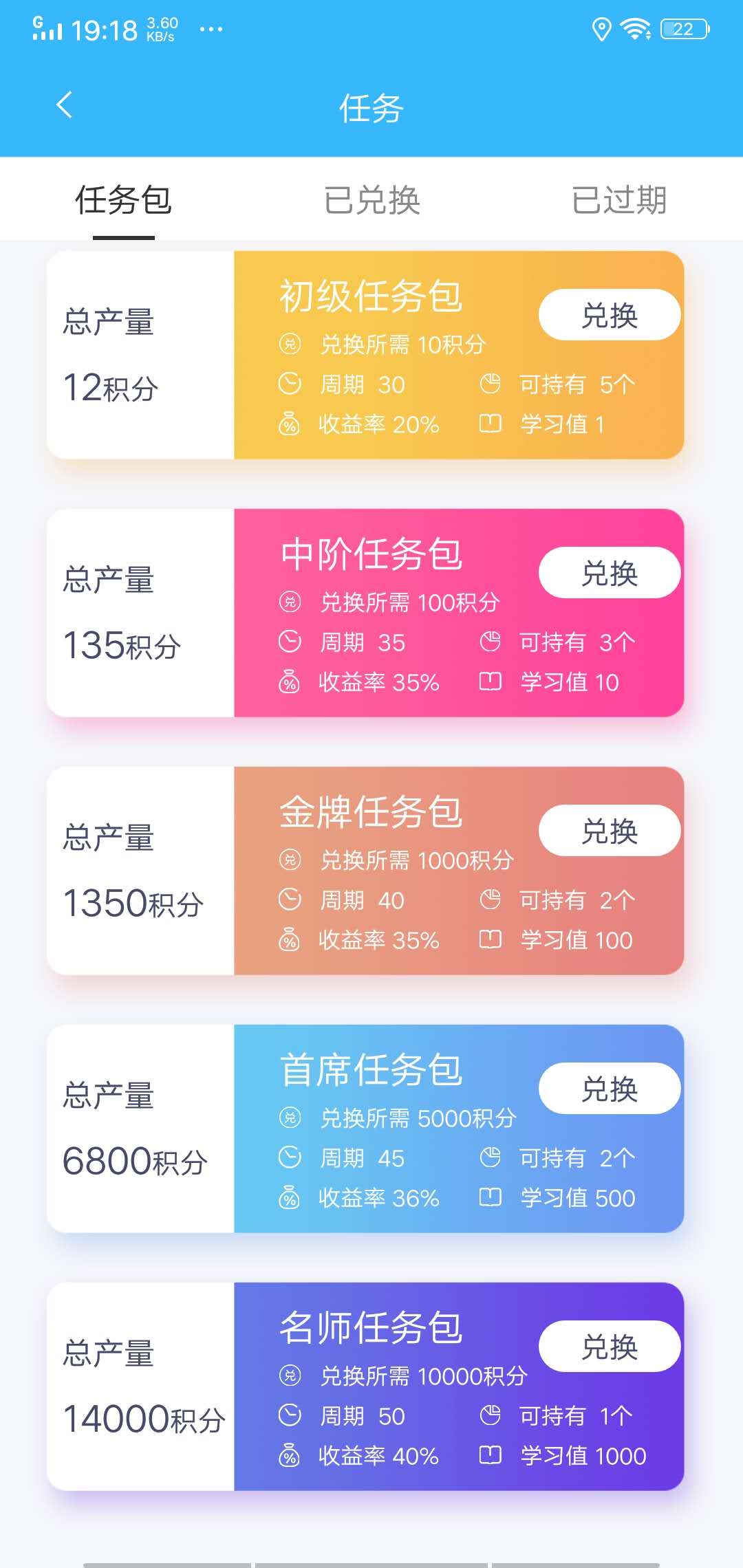This screenshot has height=1568, width=743.
Task: Tap 兑换 on the 名师任务包 card
Action: [608, 1346]
